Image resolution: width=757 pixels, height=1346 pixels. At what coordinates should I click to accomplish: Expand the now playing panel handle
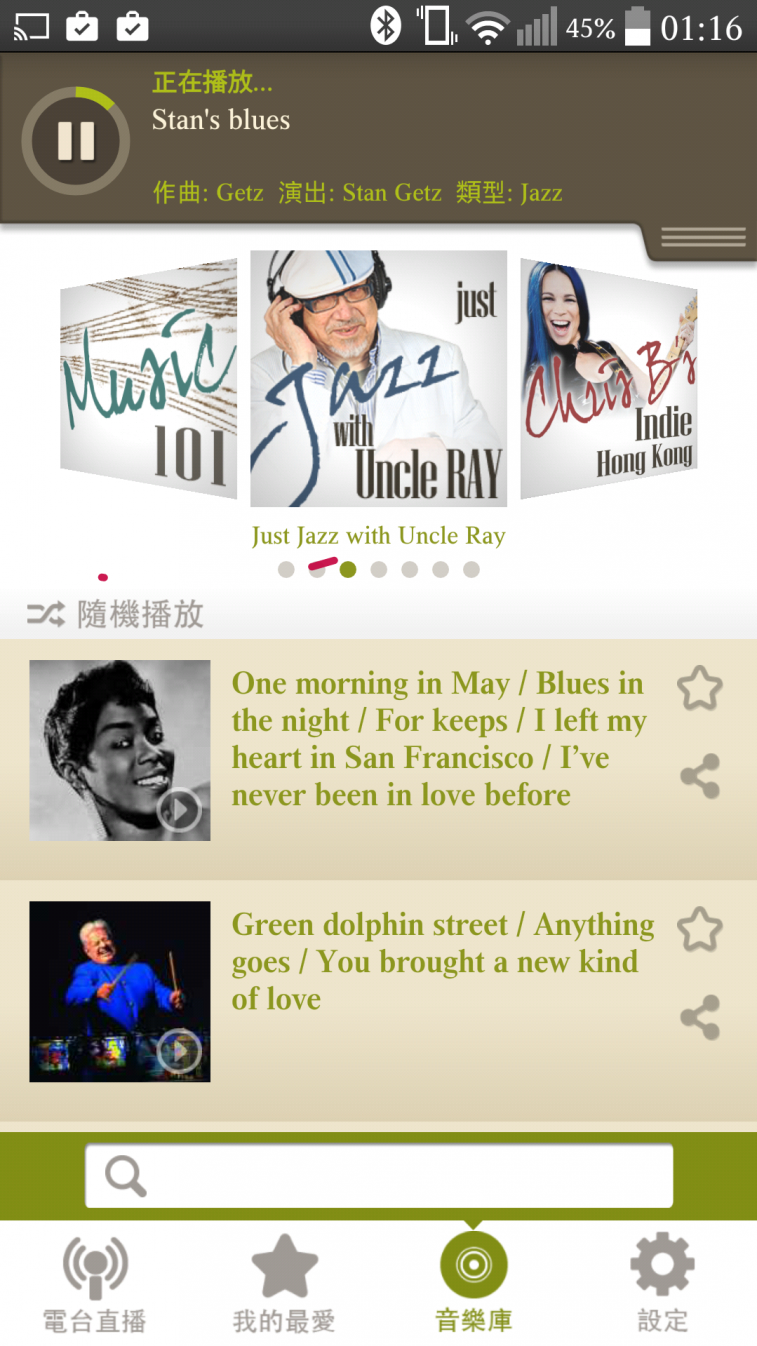(x=703, y=238)
